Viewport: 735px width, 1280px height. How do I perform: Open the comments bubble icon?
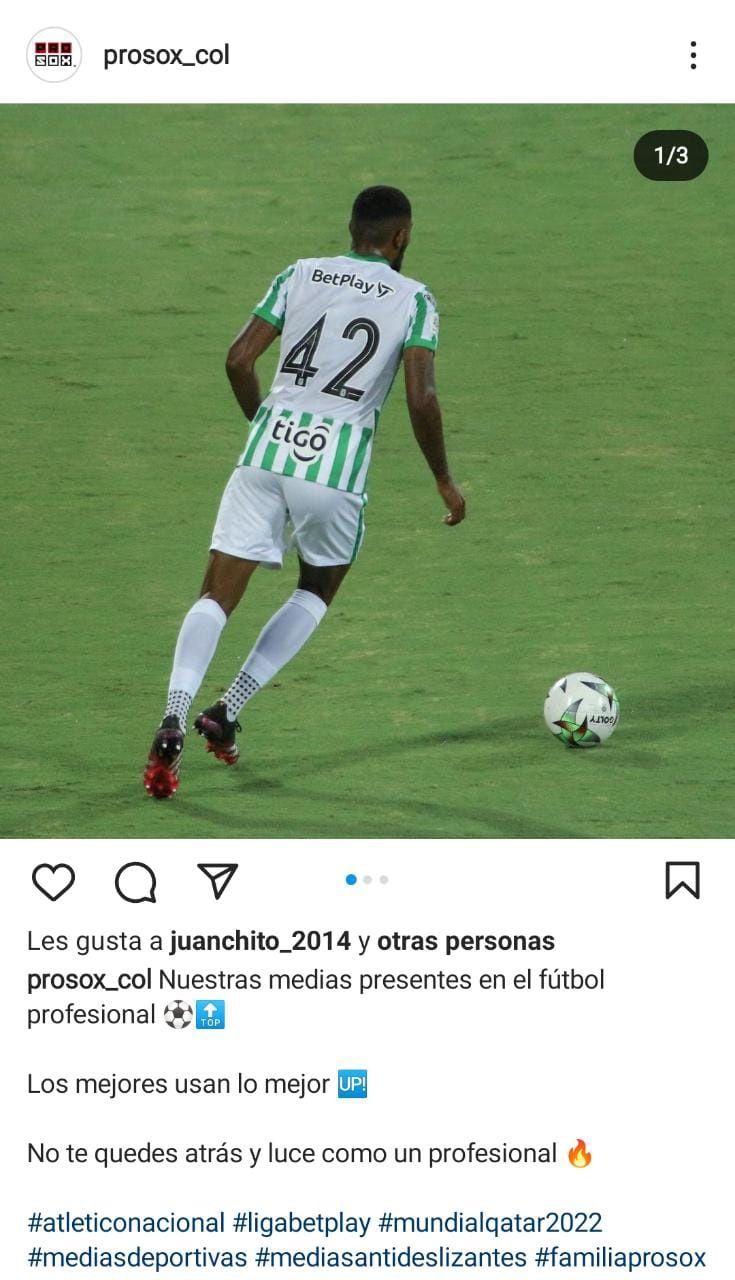[135, 881]
